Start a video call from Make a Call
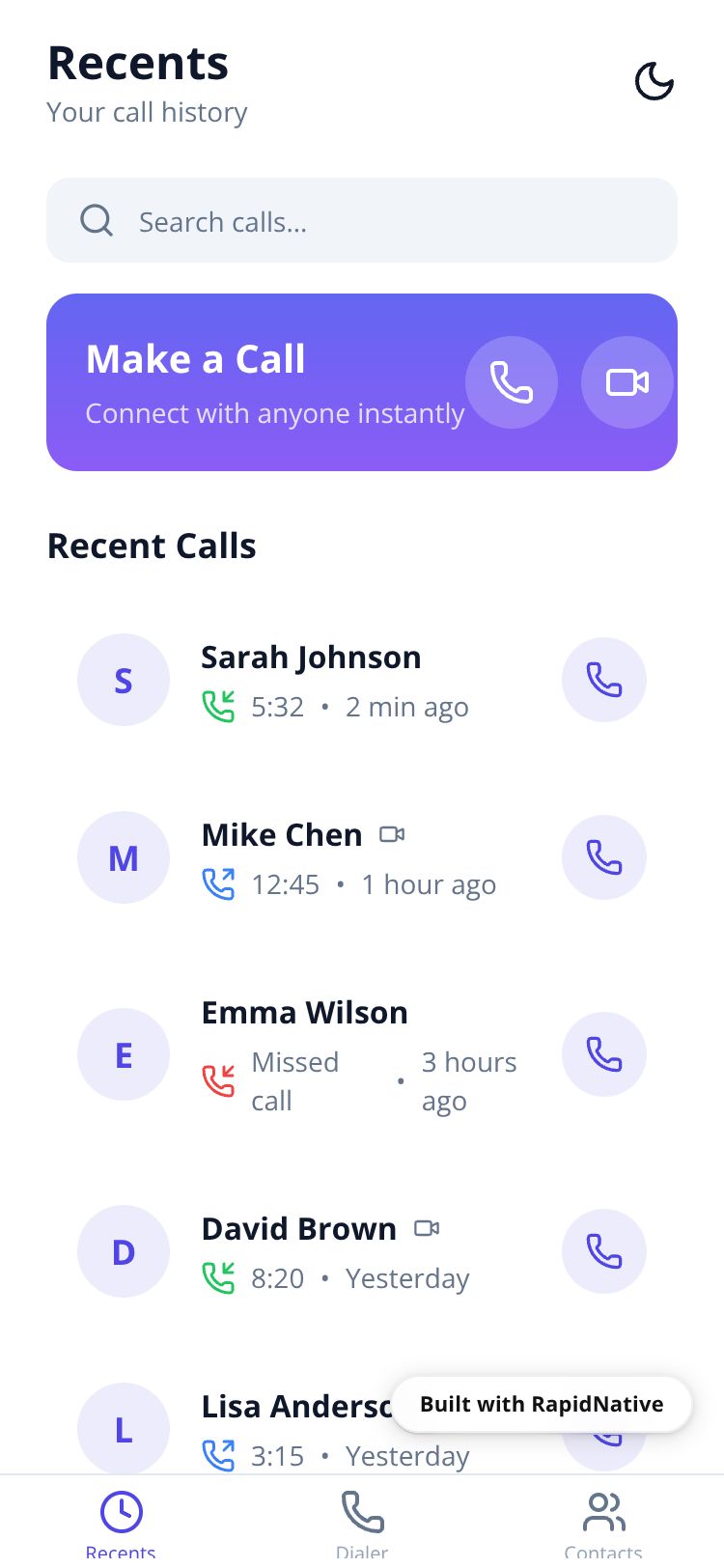Viewport: 724px width, 1568px height. coord(627,382)
